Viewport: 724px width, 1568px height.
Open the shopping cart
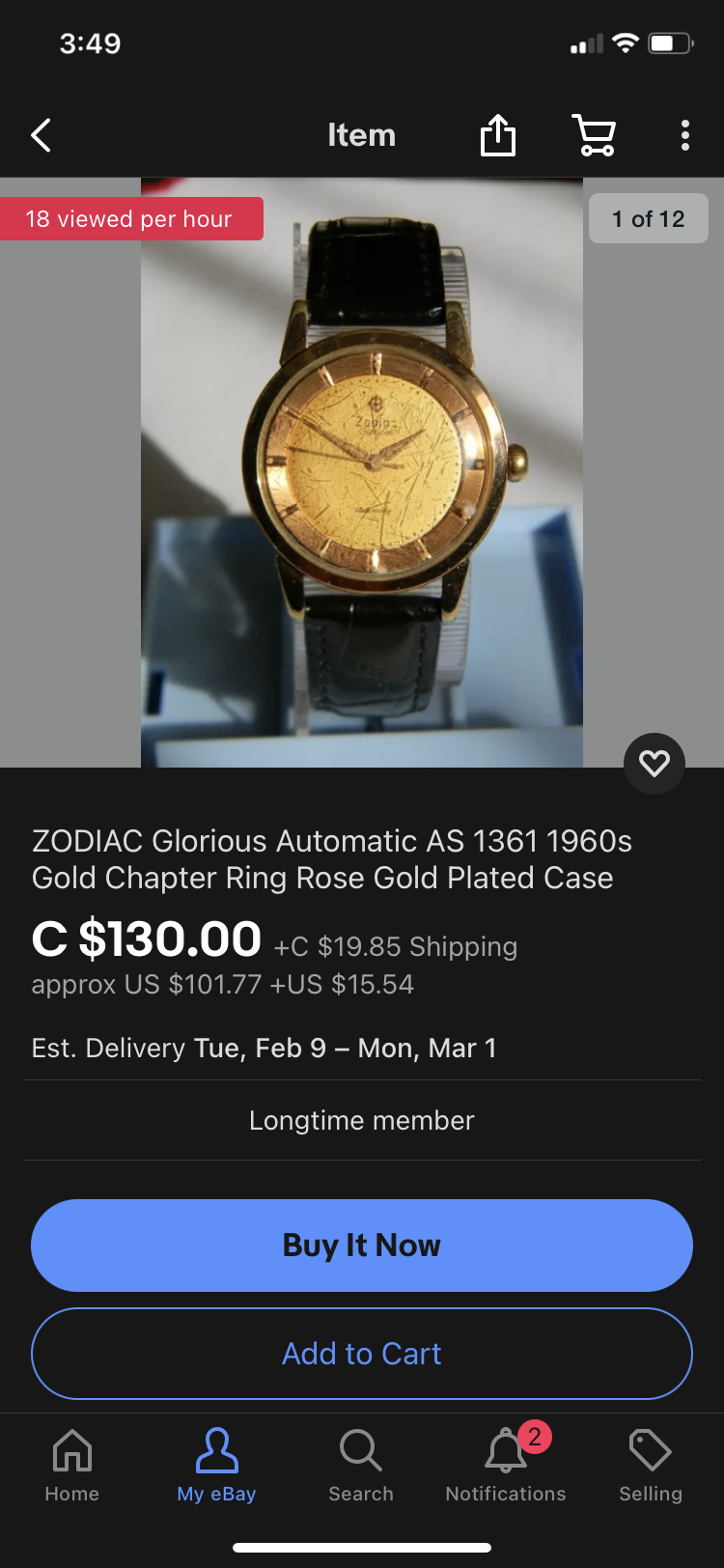click(x=595, y=135)
